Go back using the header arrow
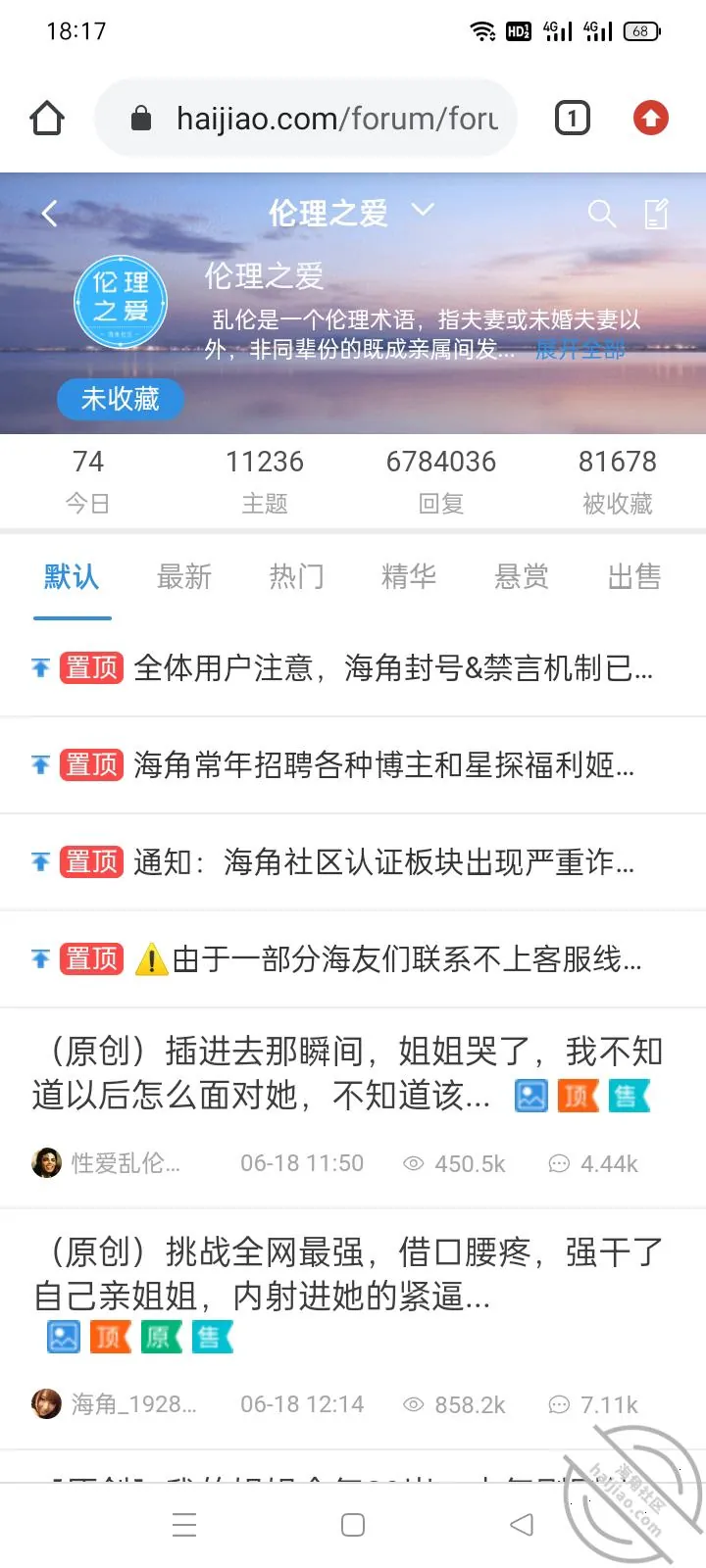 tap(50, 213)
